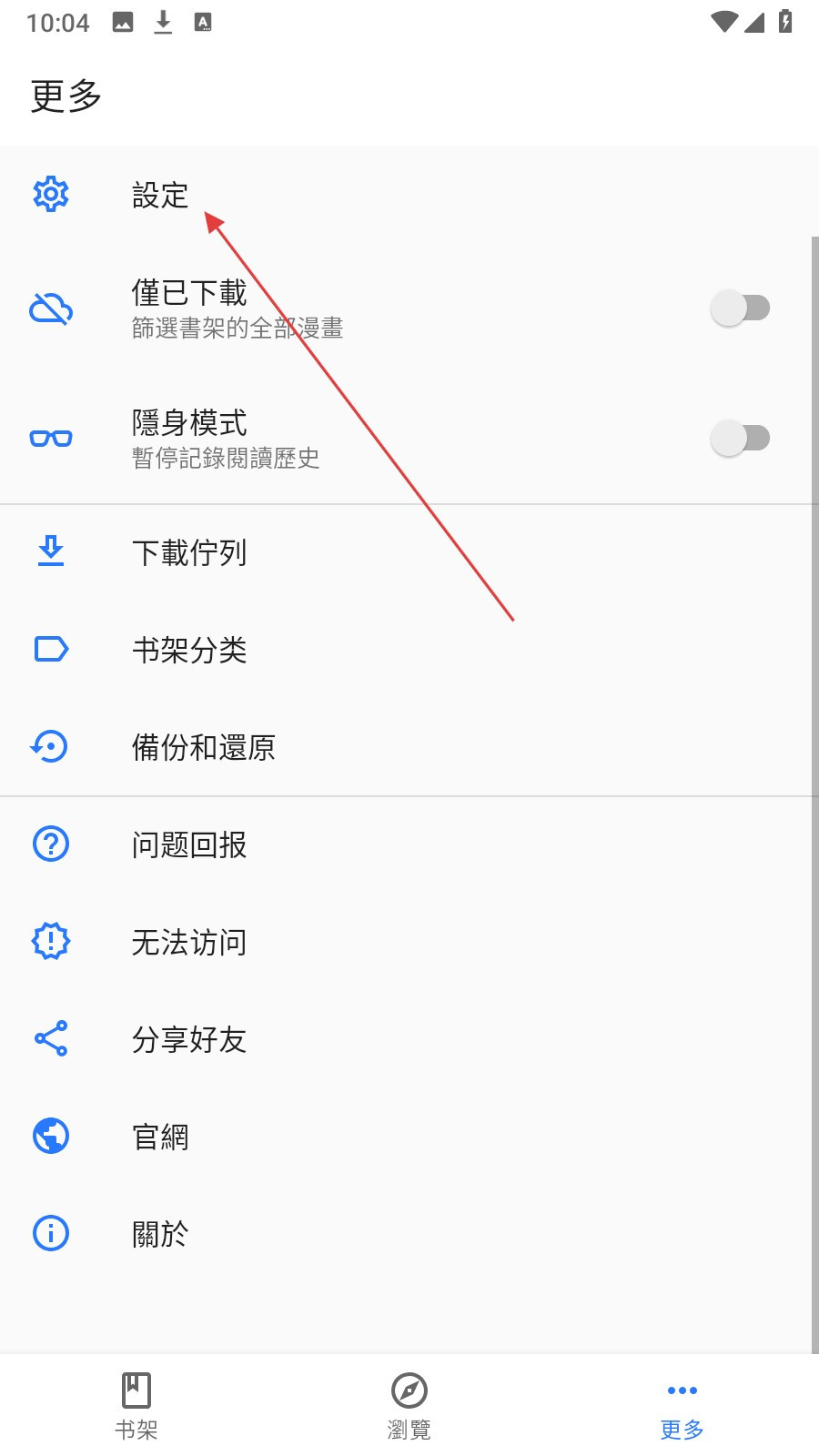Click the label icon for 书架分类
Screen dimensions: 819x1456
point(50,649)
